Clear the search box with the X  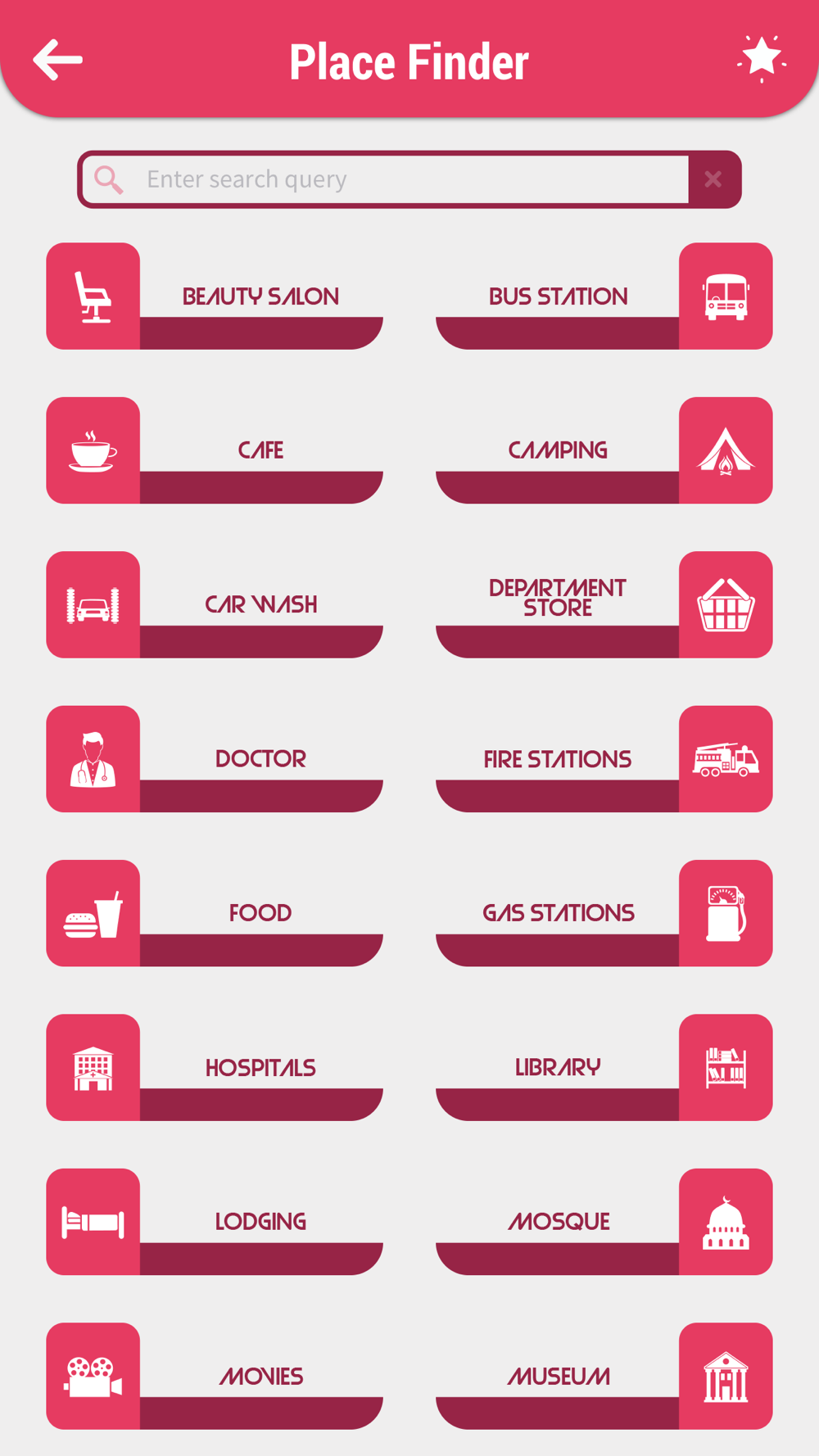[x=713, y=179]
